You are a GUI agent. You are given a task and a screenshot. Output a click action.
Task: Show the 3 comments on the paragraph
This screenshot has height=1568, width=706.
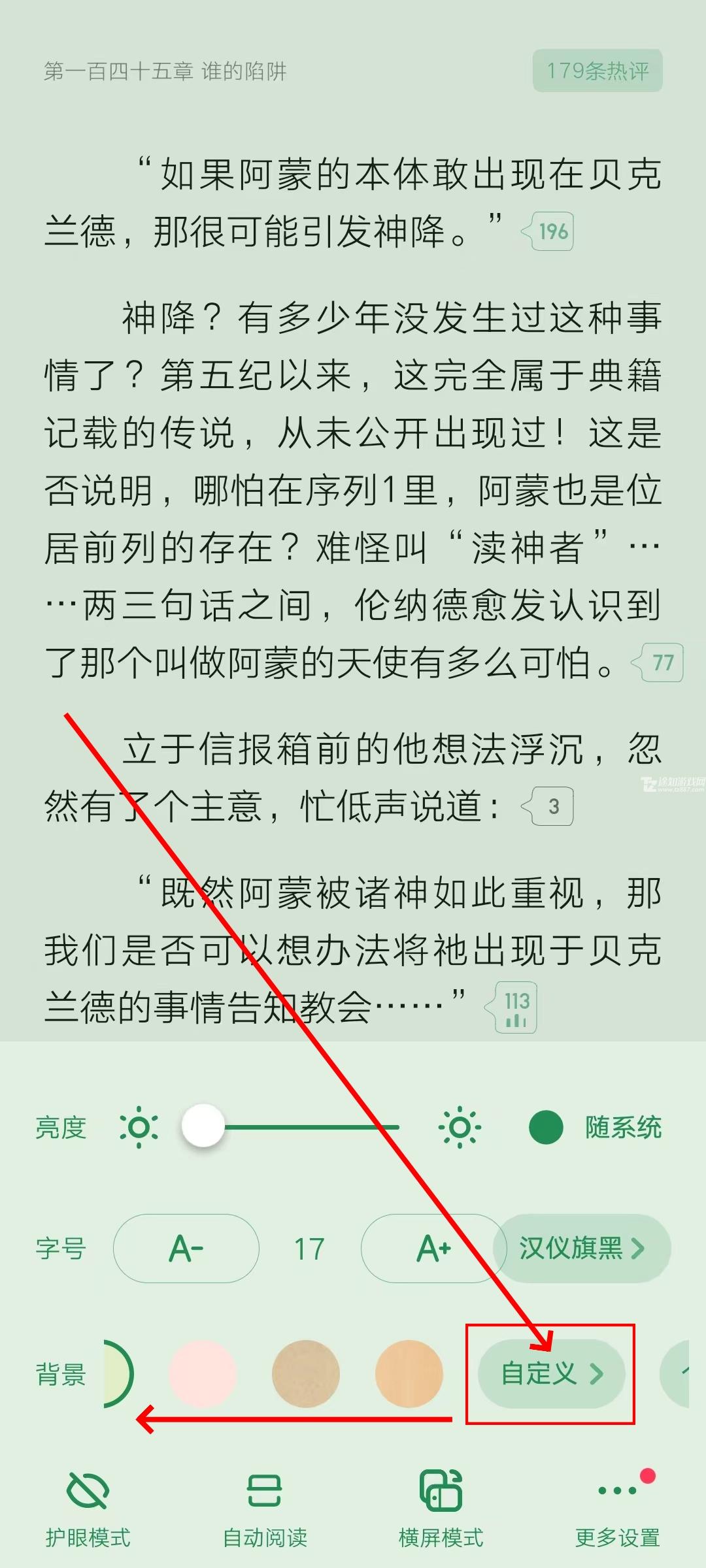pos(552,806)
